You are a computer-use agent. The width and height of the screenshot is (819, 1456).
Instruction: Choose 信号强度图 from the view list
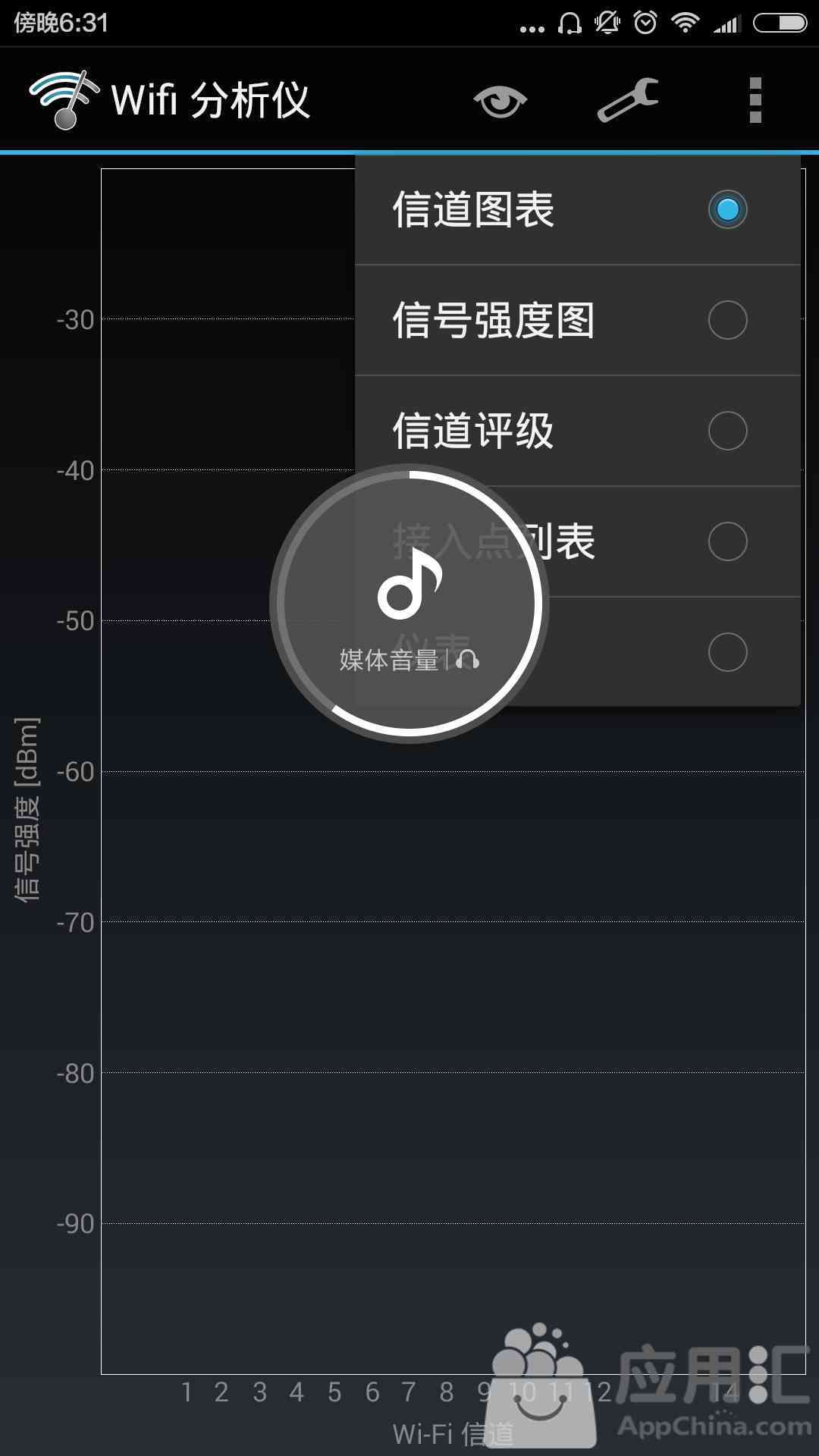578,320
